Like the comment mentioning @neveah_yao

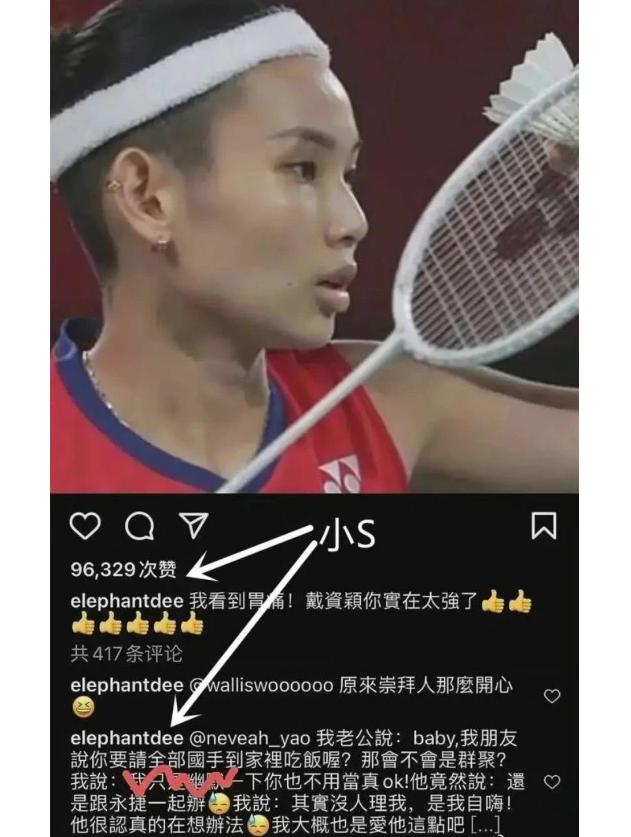coord(552,782)
